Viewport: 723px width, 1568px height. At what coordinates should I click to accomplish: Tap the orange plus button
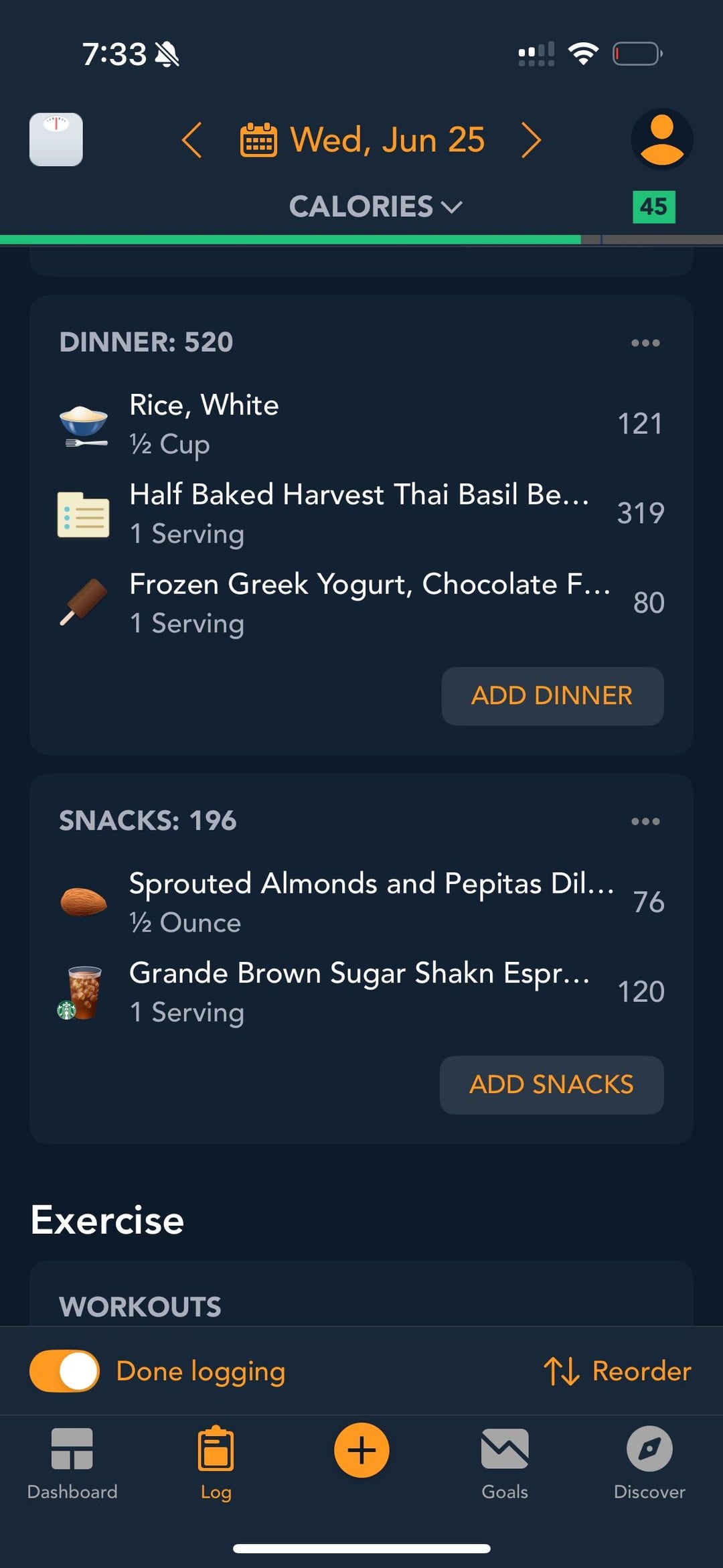(x=361, y=1450)
